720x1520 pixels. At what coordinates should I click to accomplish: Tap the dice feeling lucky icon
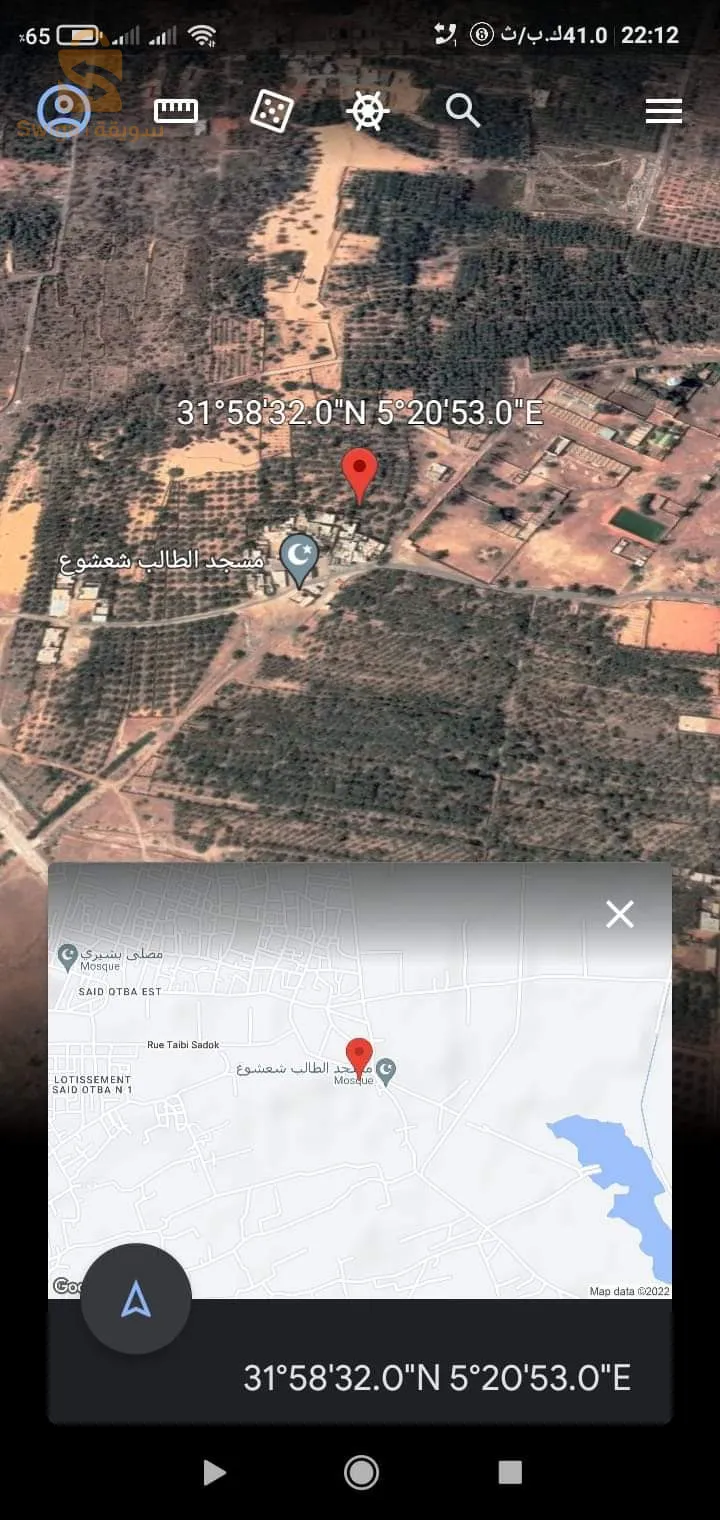tap(271, 111)
